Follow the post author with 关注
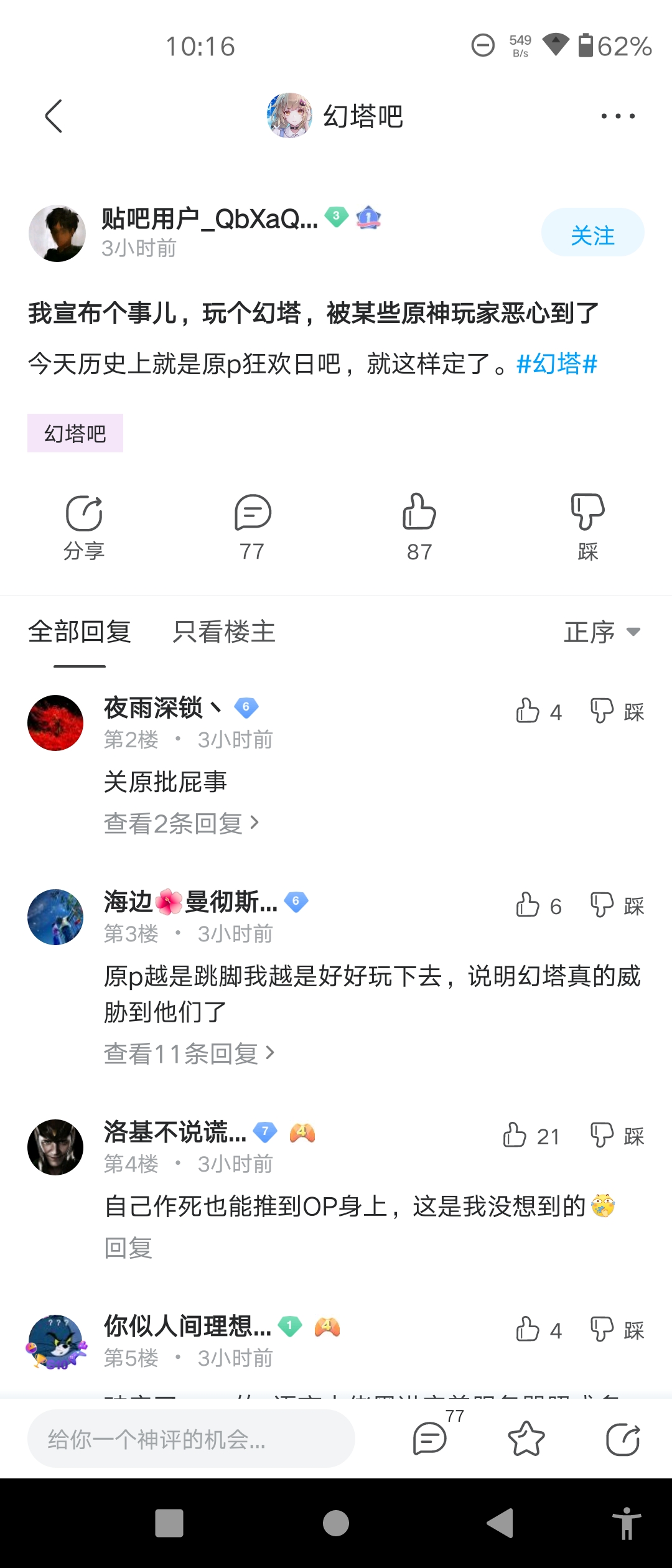This screenshot has height=1568, width=672. pyautogui.click(x=592, y=233)
